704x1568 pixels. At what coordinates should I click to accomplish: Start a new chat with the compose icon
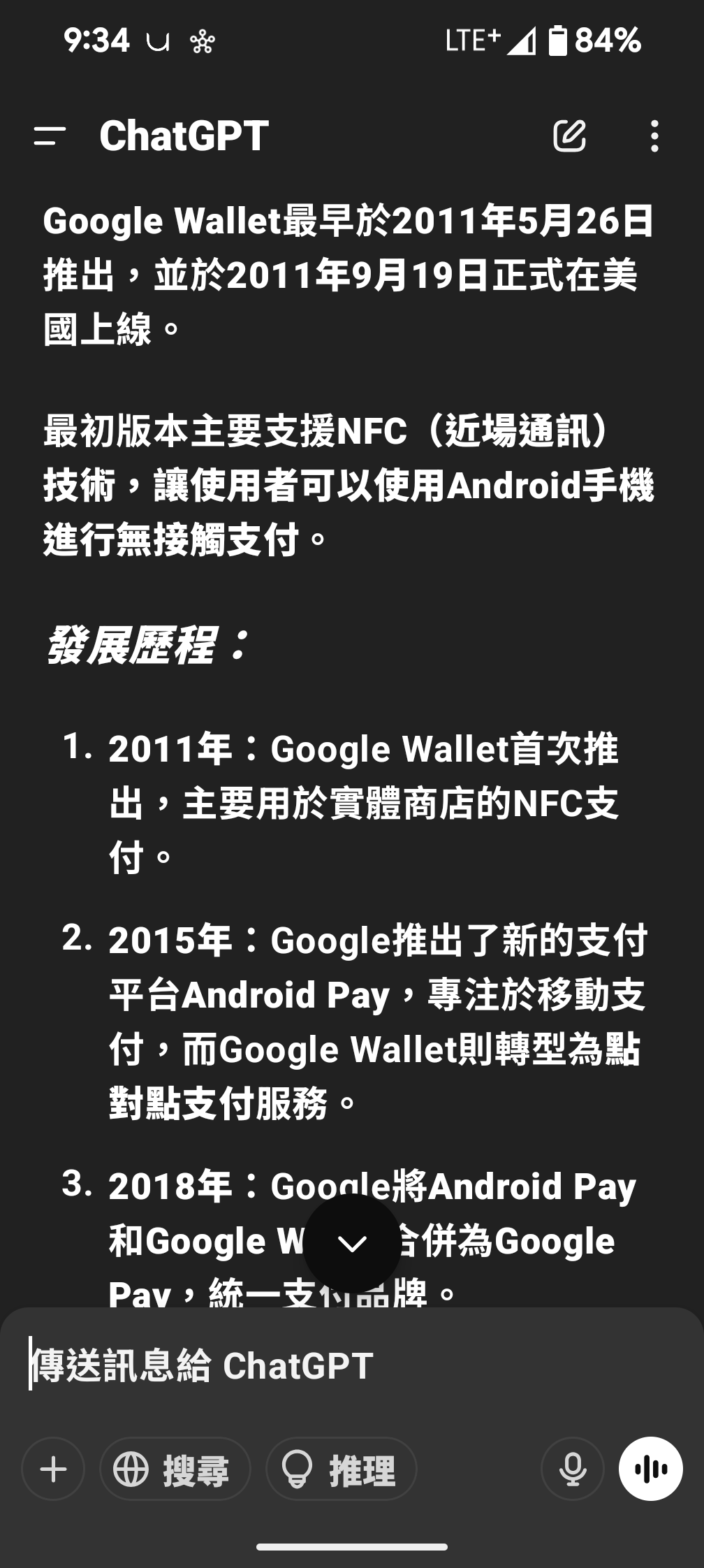[x=569, y=136]
